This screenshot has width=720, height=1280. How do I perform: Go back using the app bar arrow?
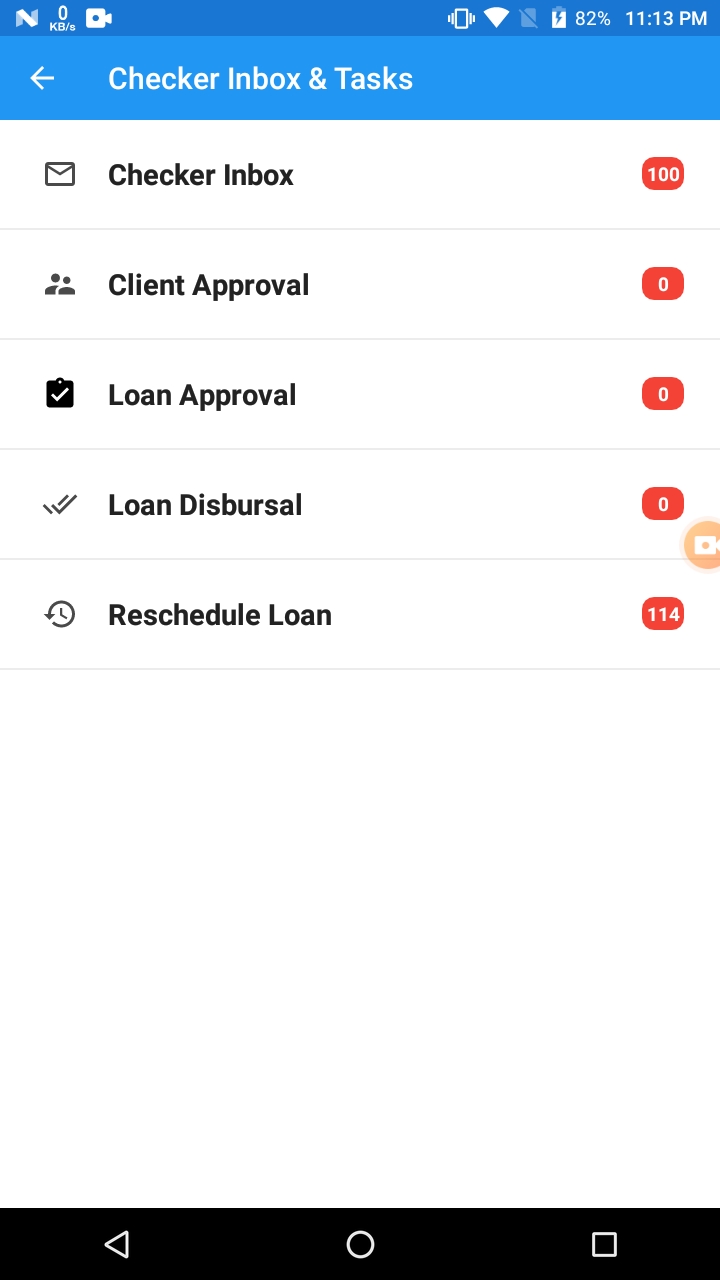click(x=42, y=78)
